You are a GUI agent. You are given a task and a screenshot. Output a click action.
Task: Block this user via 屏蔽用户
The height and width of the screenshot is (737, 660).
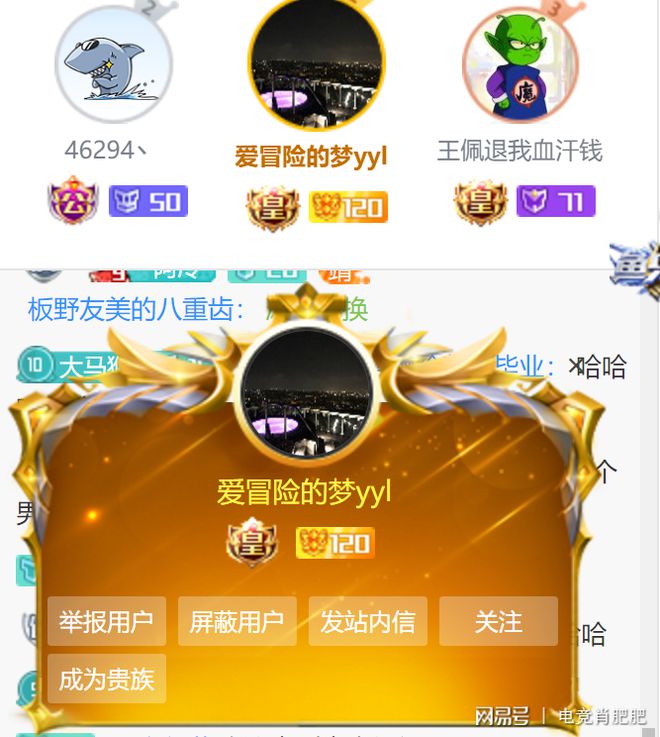[x=236, y=622]
